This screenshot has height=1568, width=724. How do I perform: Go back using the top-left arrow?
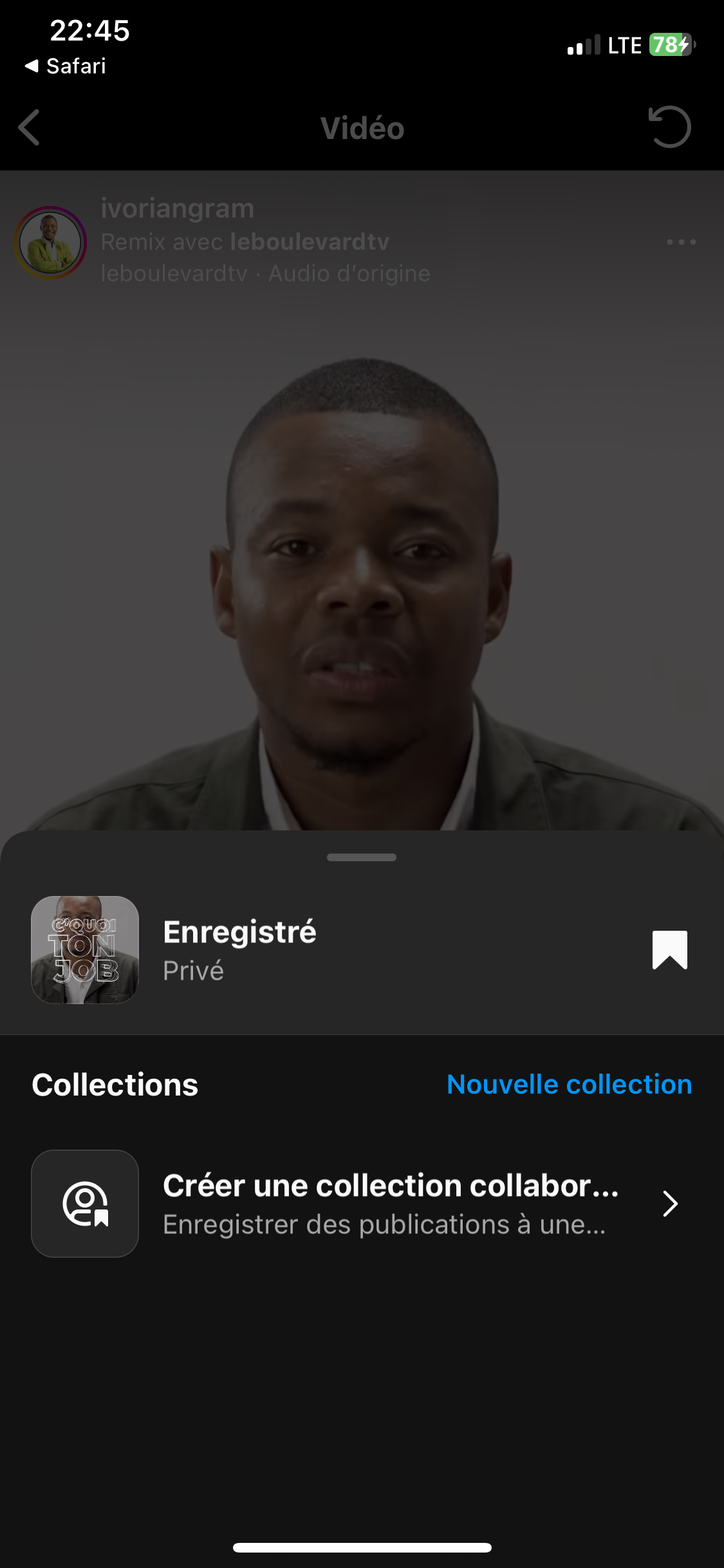coord(30,127)
